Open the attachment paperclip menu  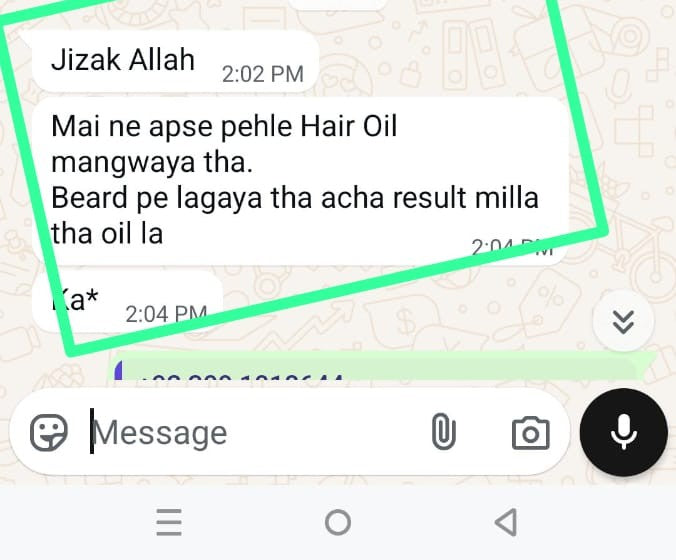pyautogui.click(x=442, y=433)
